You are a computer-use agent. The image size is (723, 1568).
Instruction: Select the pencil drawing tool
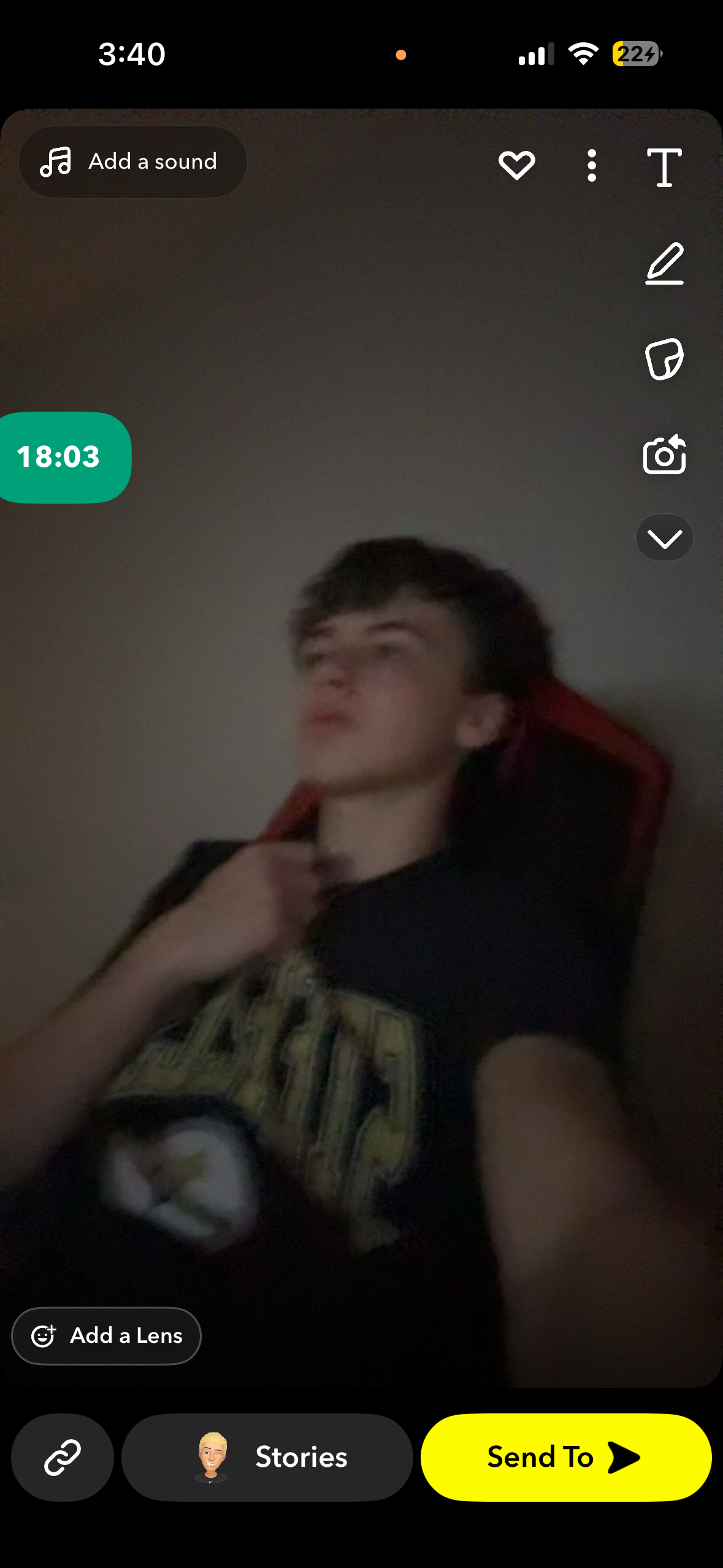664,264
